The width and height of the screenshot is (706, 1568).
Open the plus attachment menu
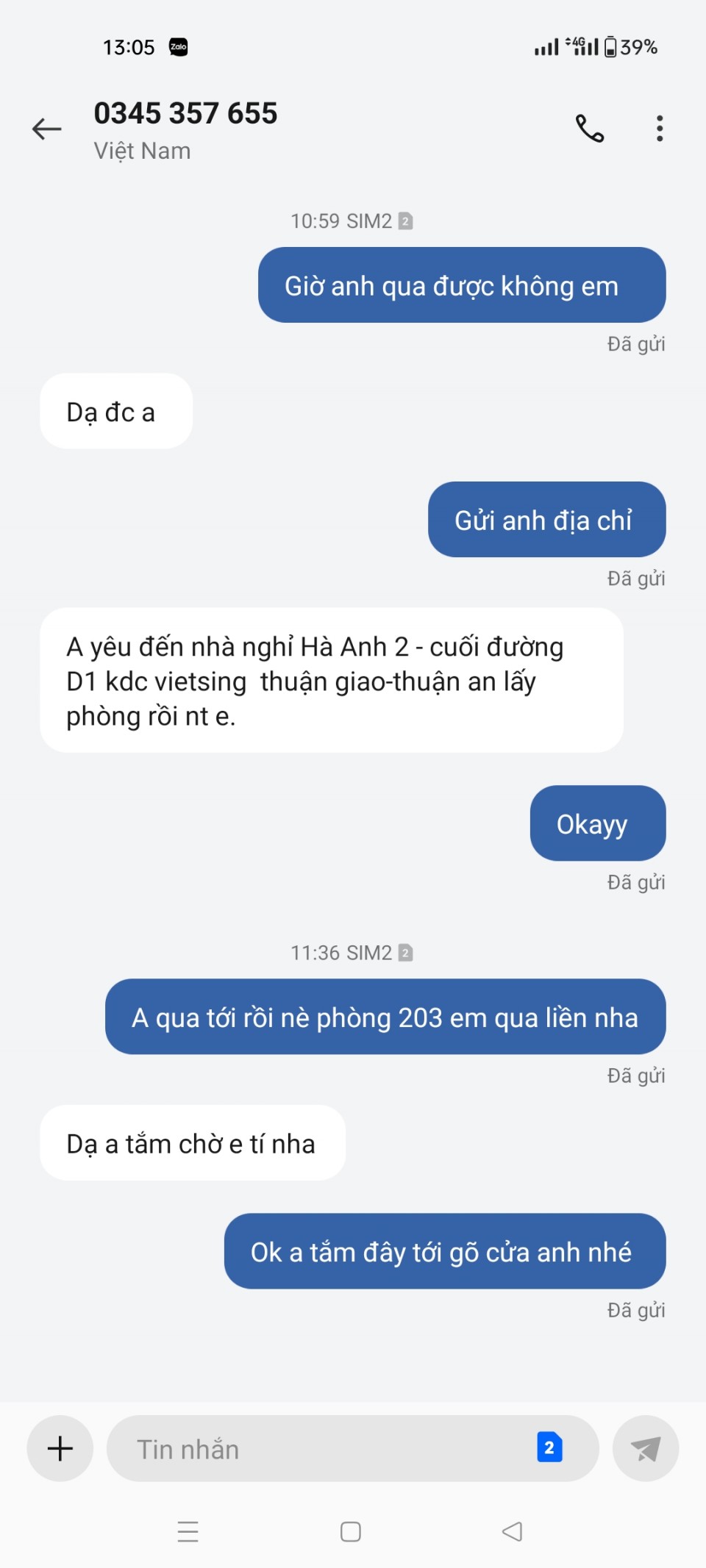coord(60,1448)
